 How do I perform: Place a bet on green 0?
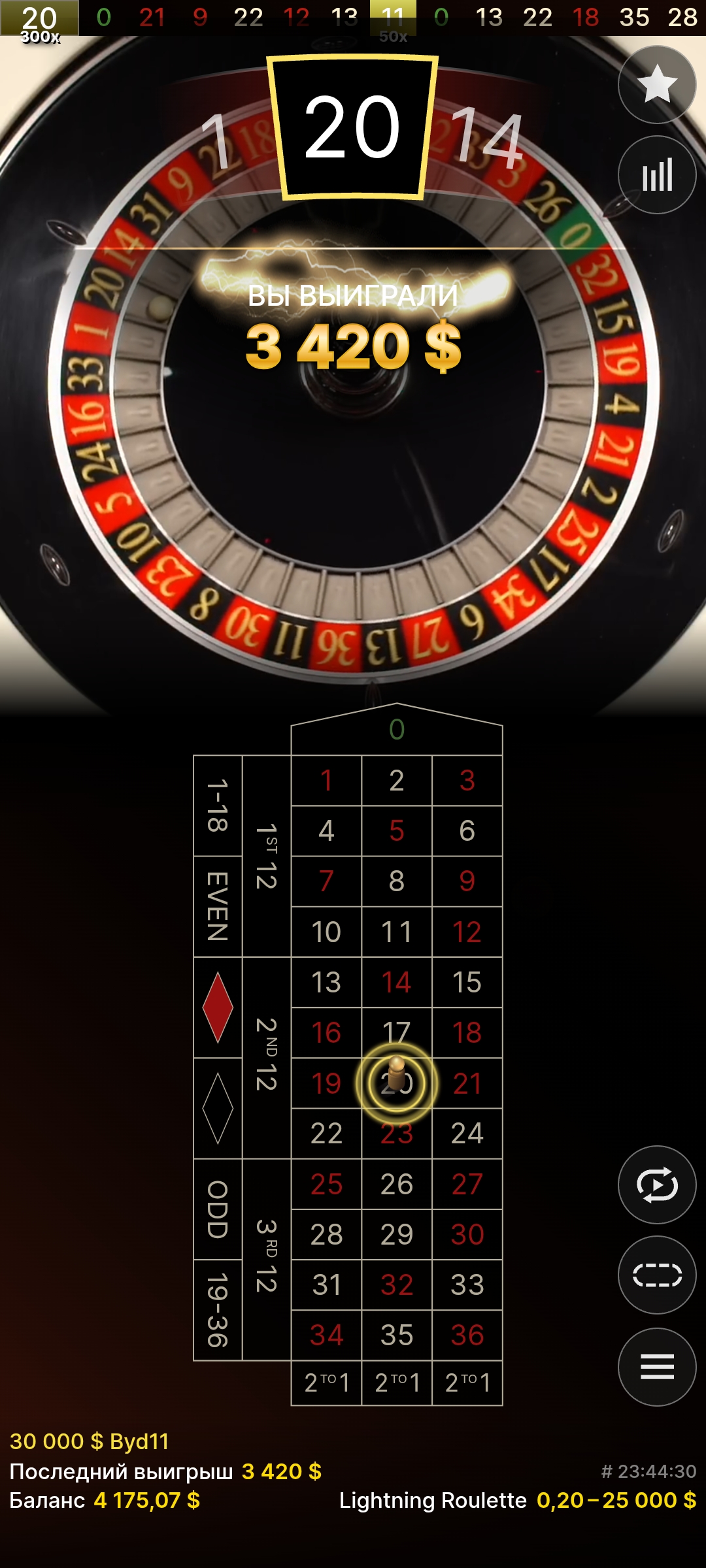396,730
